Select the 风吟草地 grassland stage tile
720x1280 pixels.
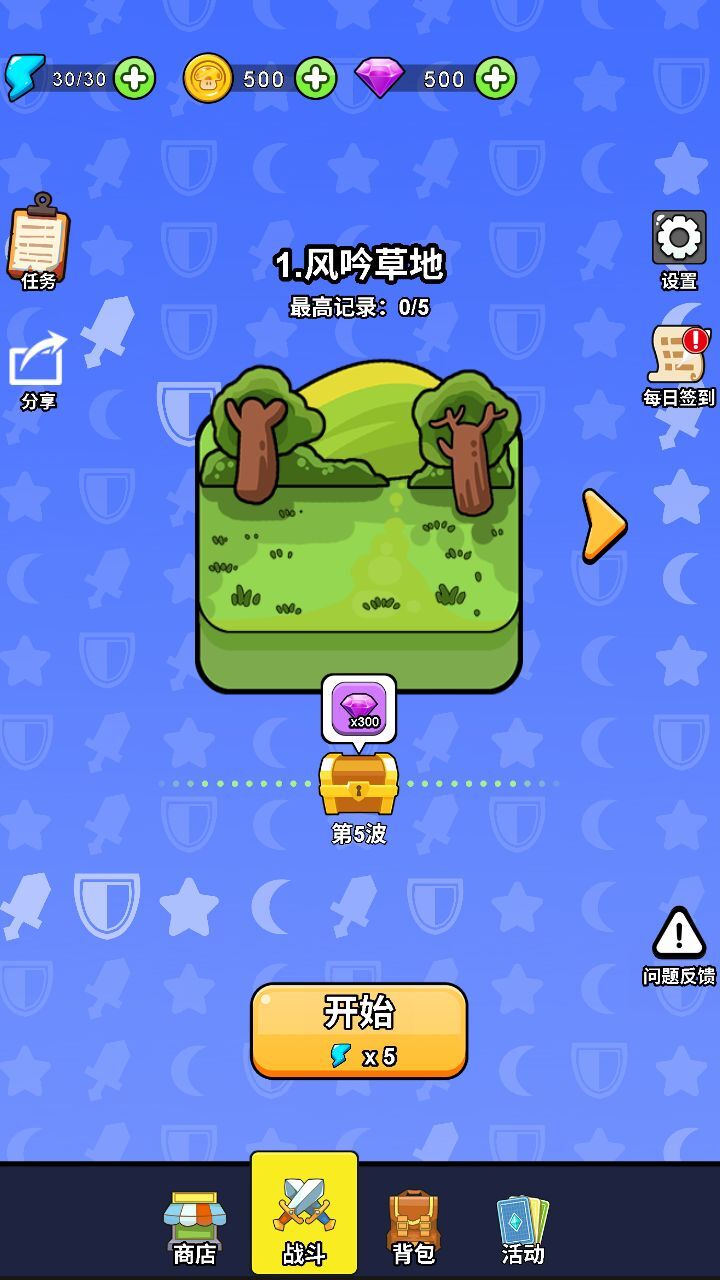[x=359, y=530]
